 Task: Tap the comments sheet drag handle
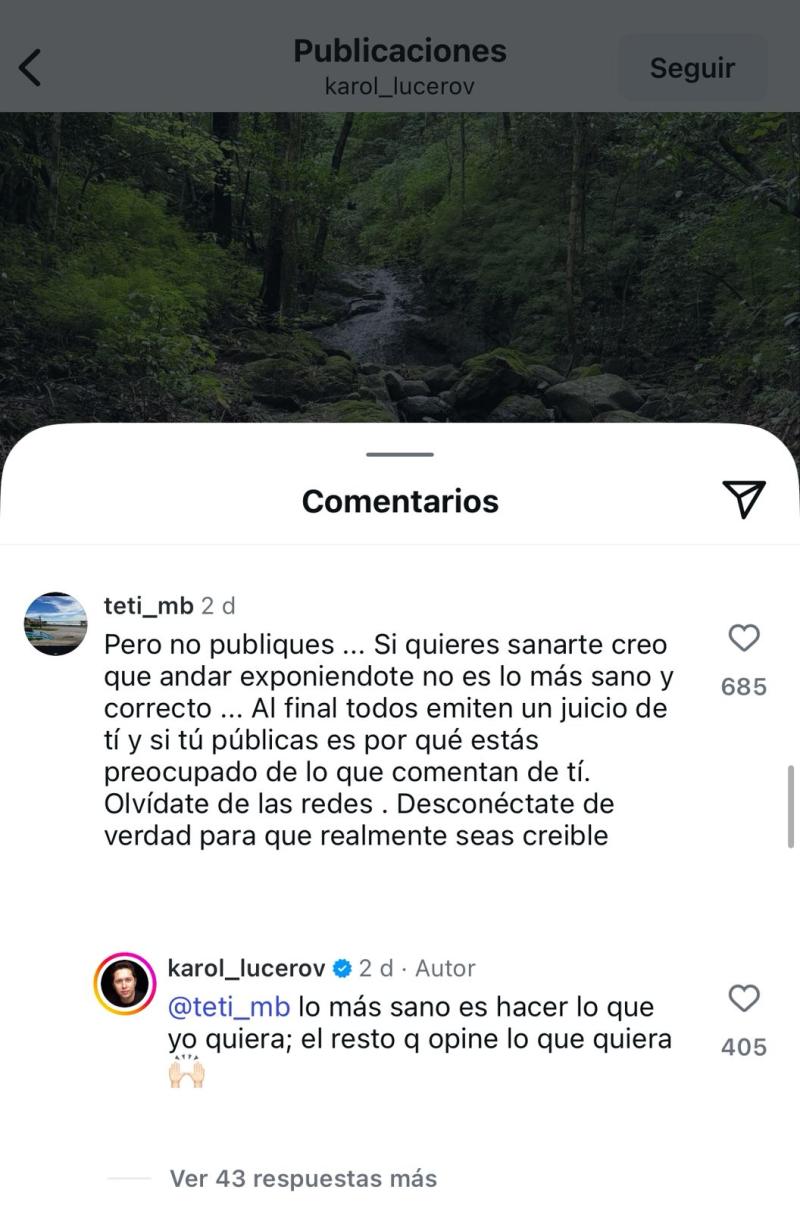[x=400, y=455]
